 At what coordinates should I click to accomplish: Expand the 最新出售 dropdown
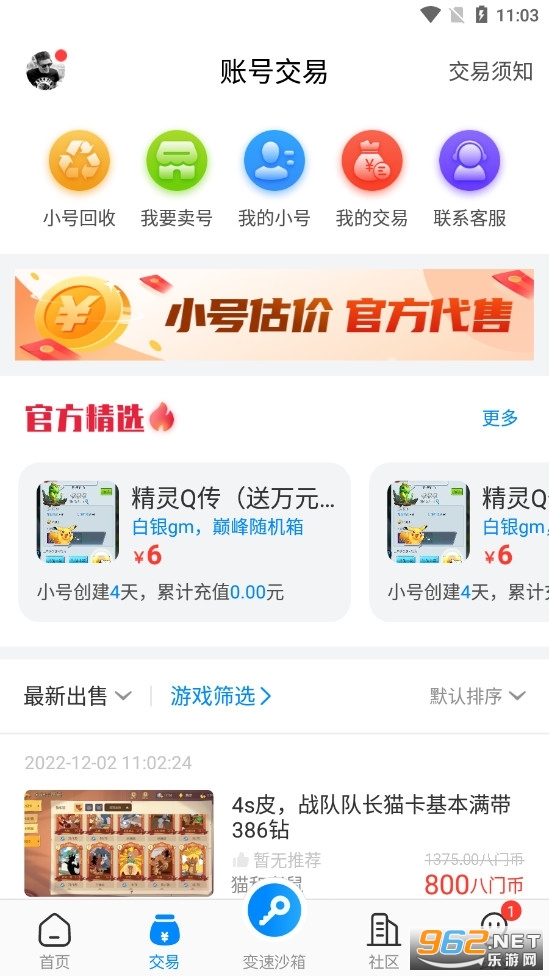point(78,696)
